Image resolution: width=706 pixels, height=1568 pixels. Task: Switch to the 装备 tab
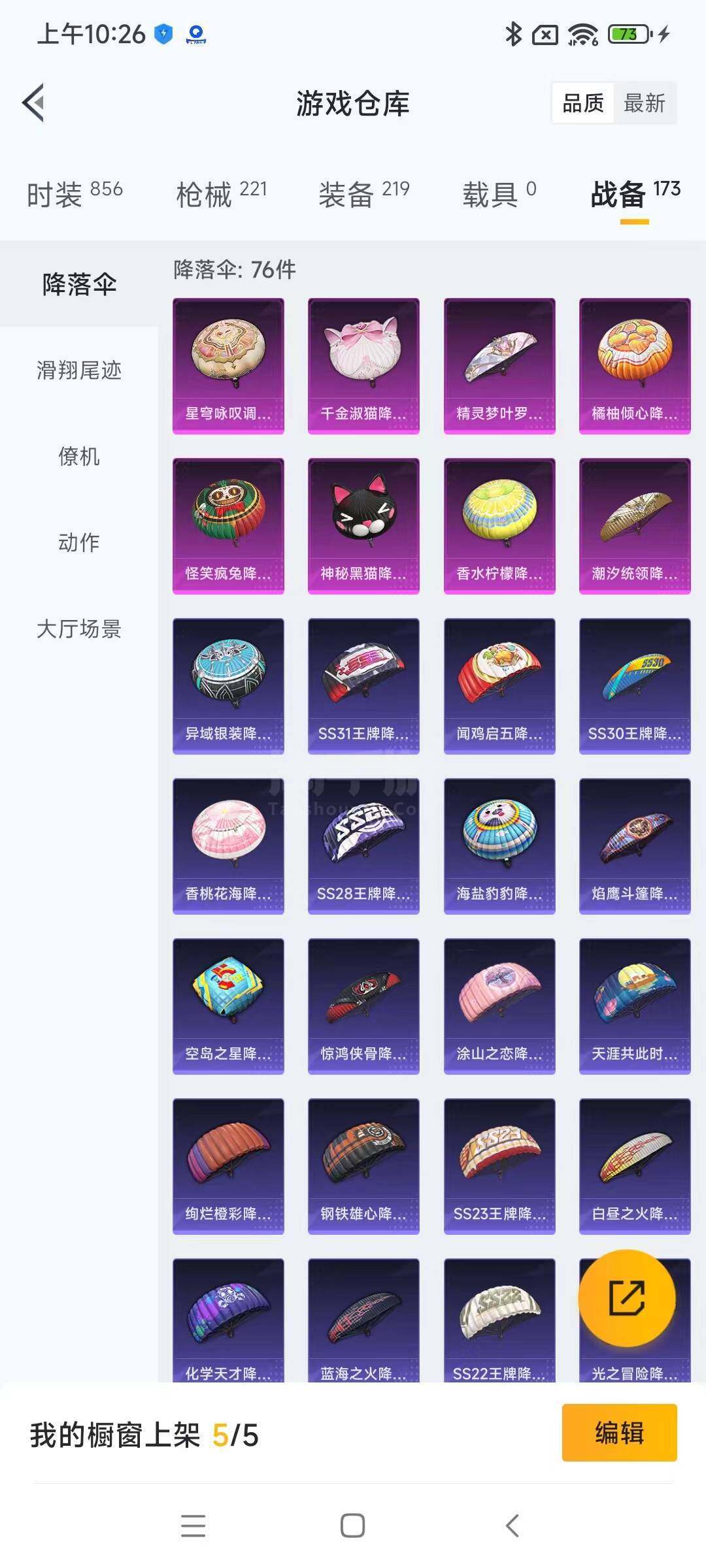click(364, 193)
